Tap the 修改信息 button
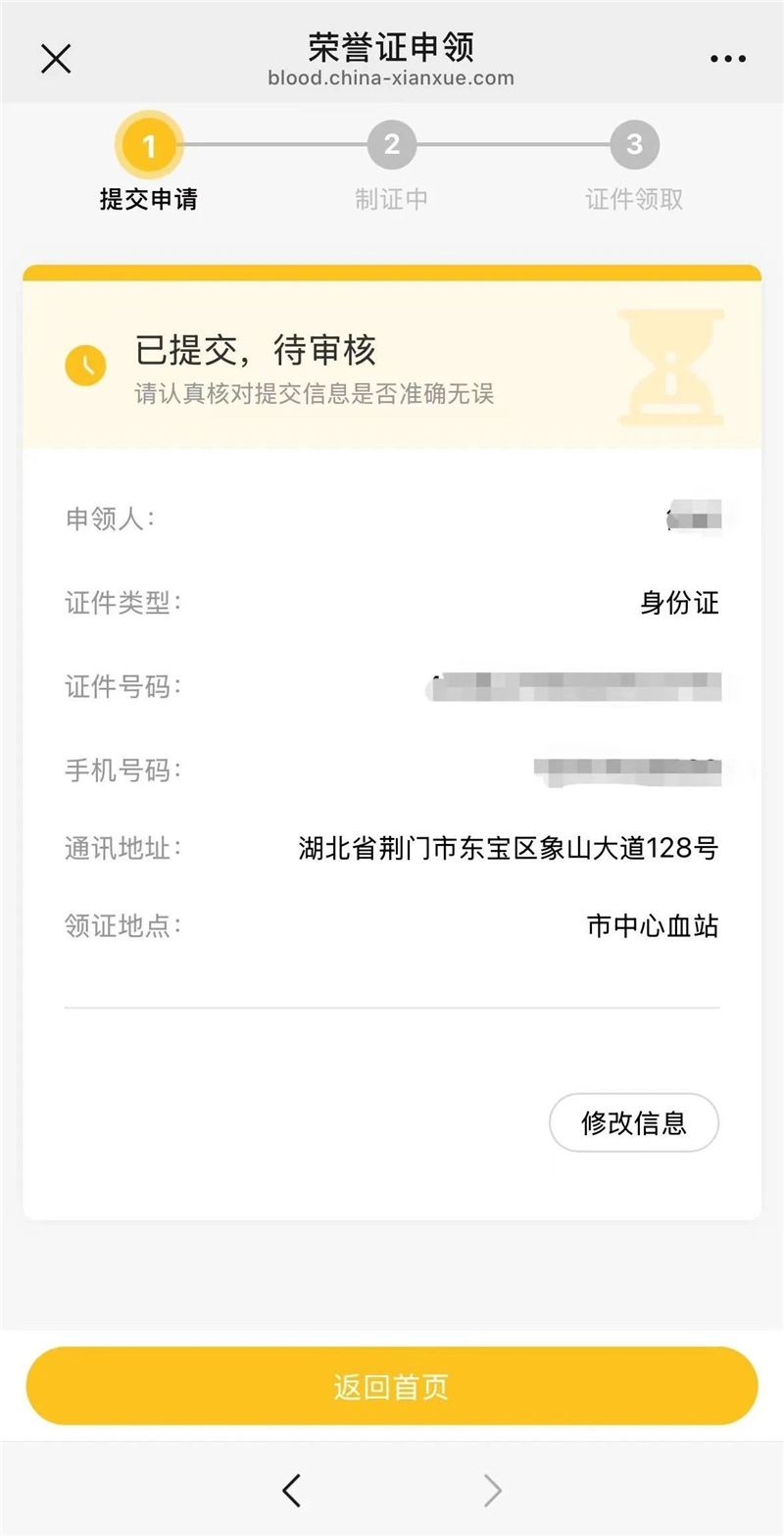The height and width of the screenshot is (1536, 784). pos(634,1122)
